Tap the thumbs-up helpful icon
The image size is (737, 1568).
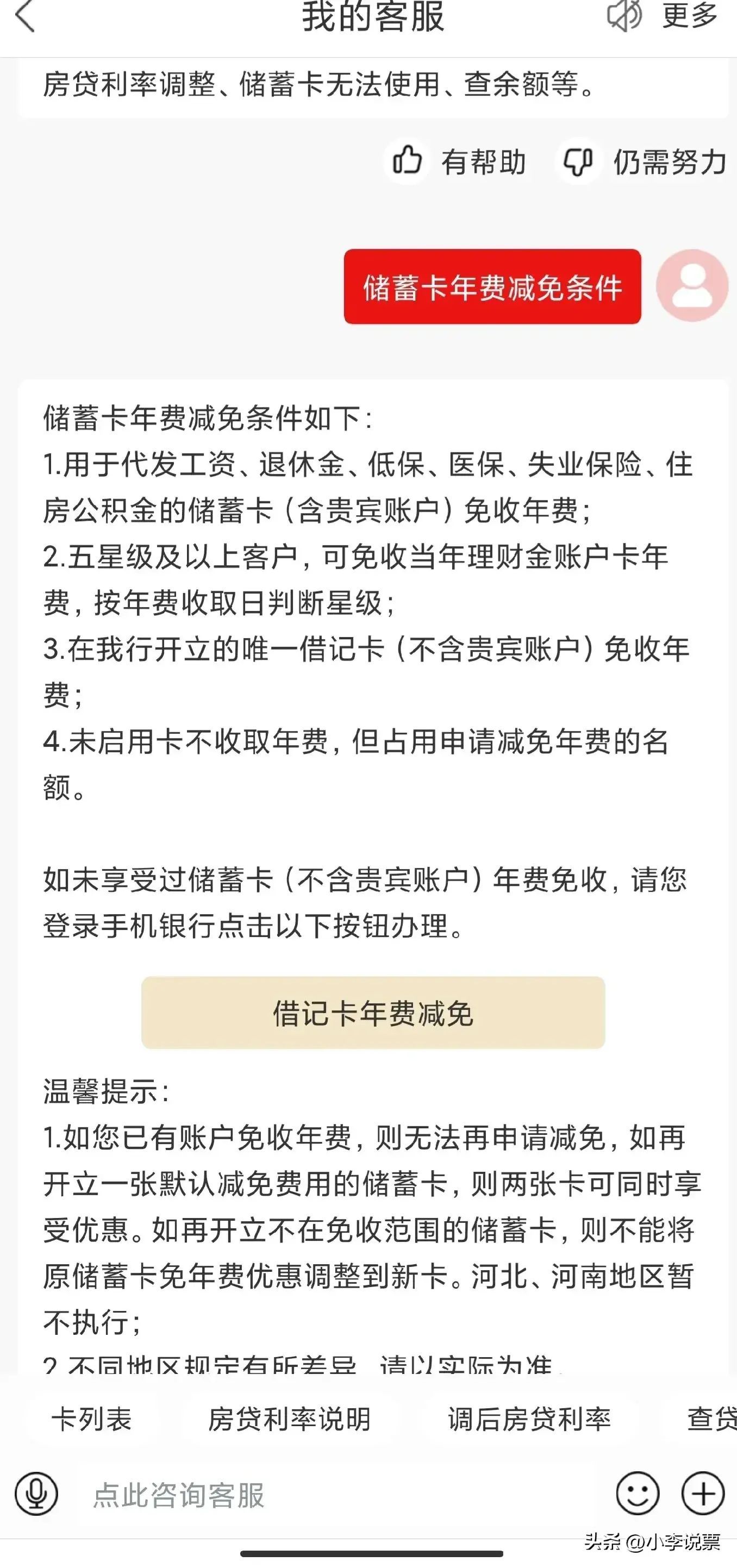[408, 161]
